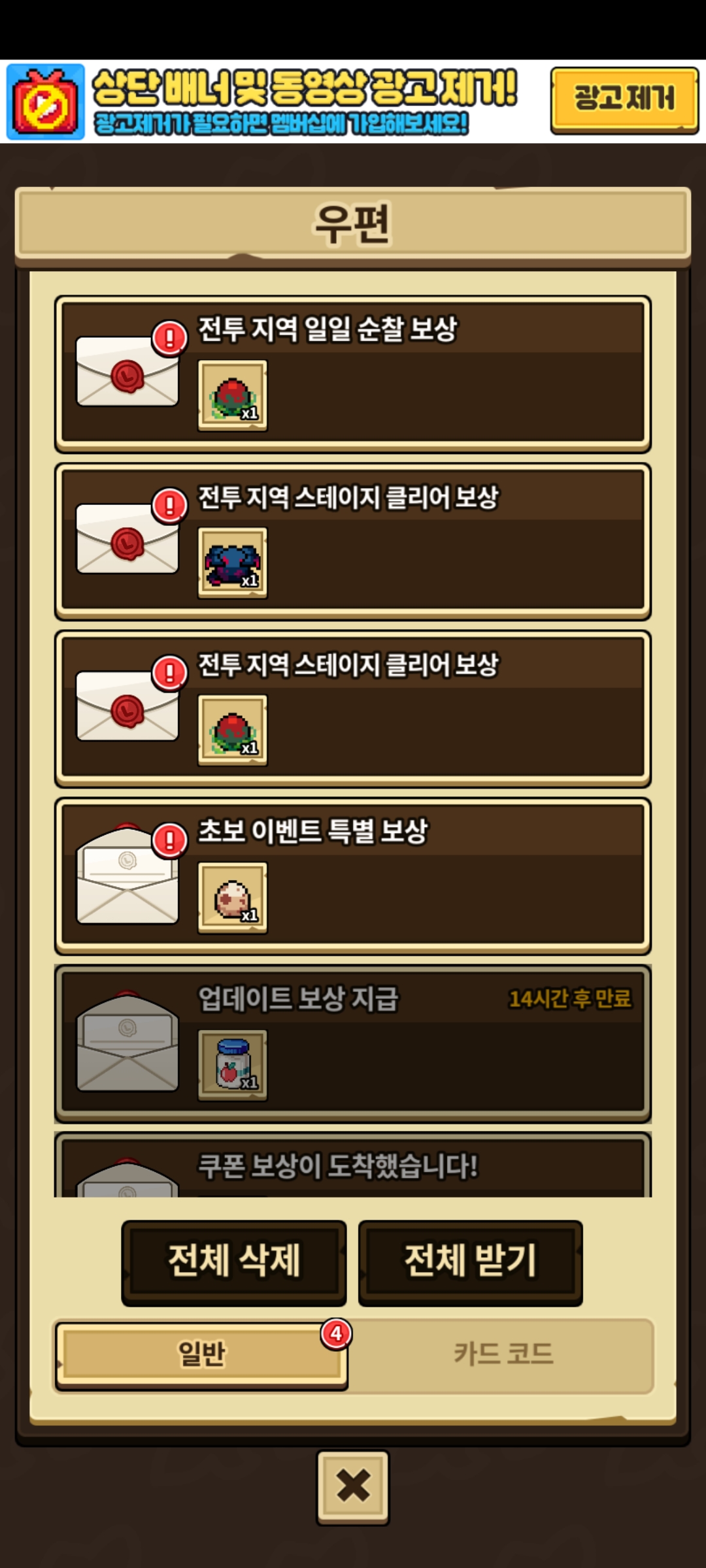Switch to the 일반 tab
This screenshot has height=1568, width=706.
tap(201, 1354)
